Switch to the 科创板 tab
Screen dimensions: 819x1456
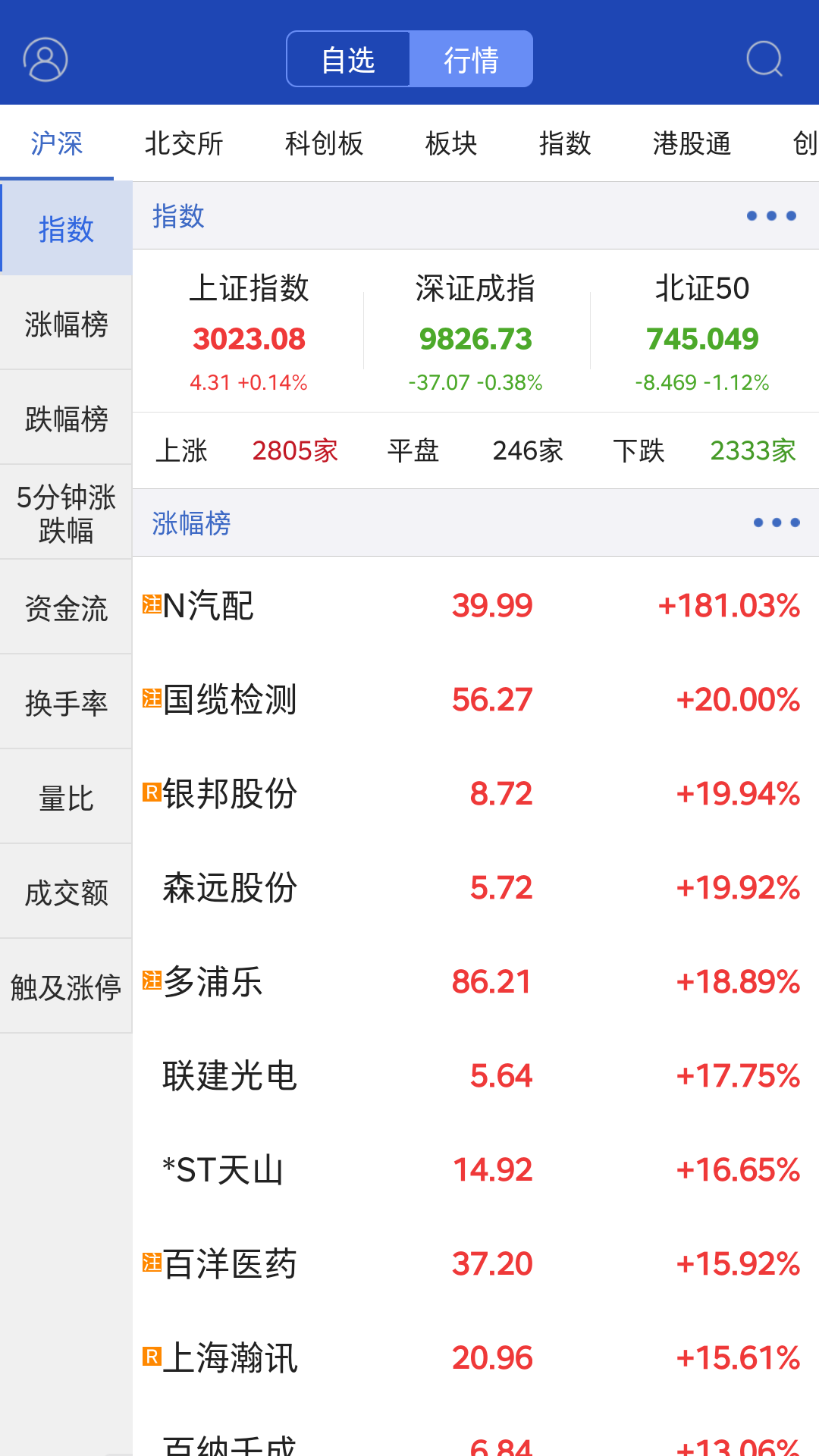pos(324,143)
